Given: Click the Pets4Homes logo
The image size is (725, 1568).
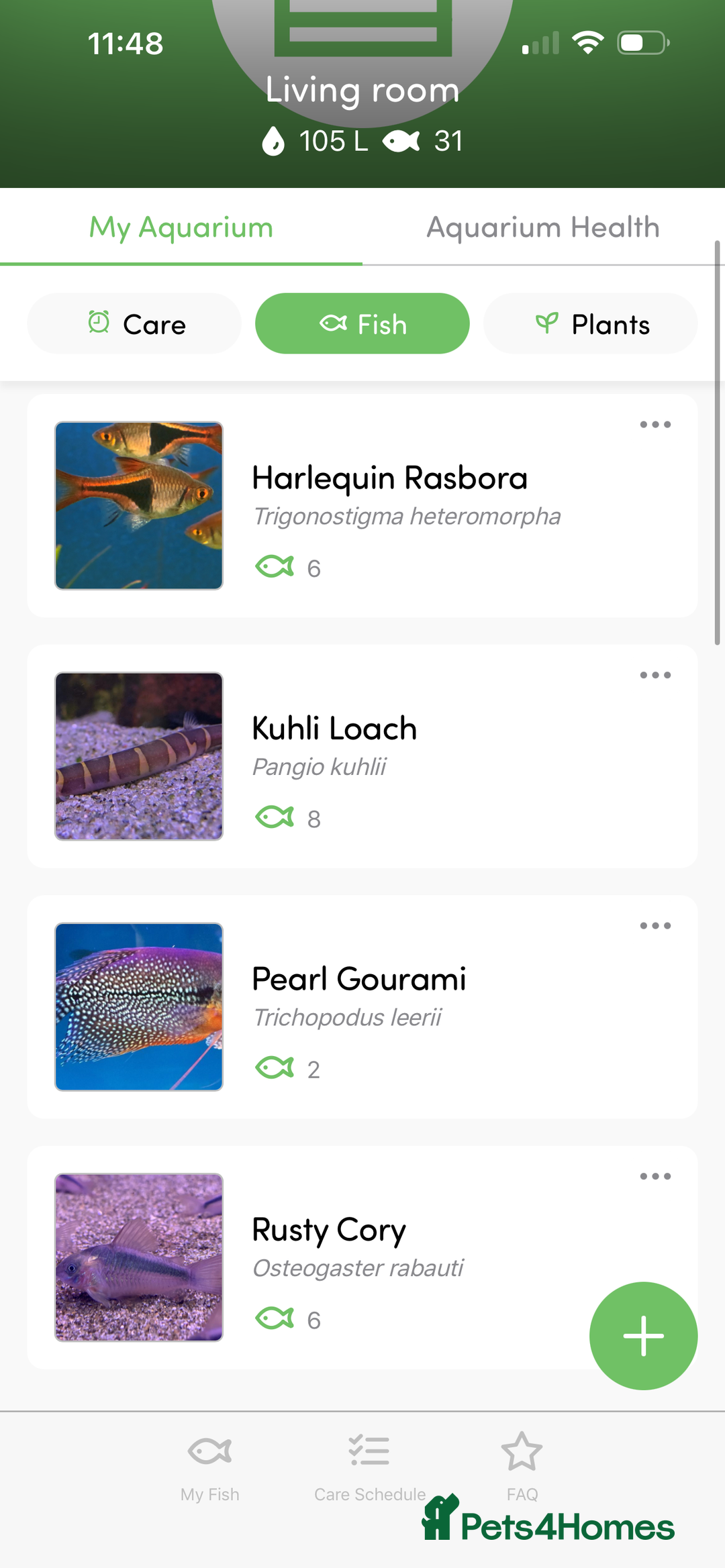Looking at the screenshot, I should pos(548,1524).
